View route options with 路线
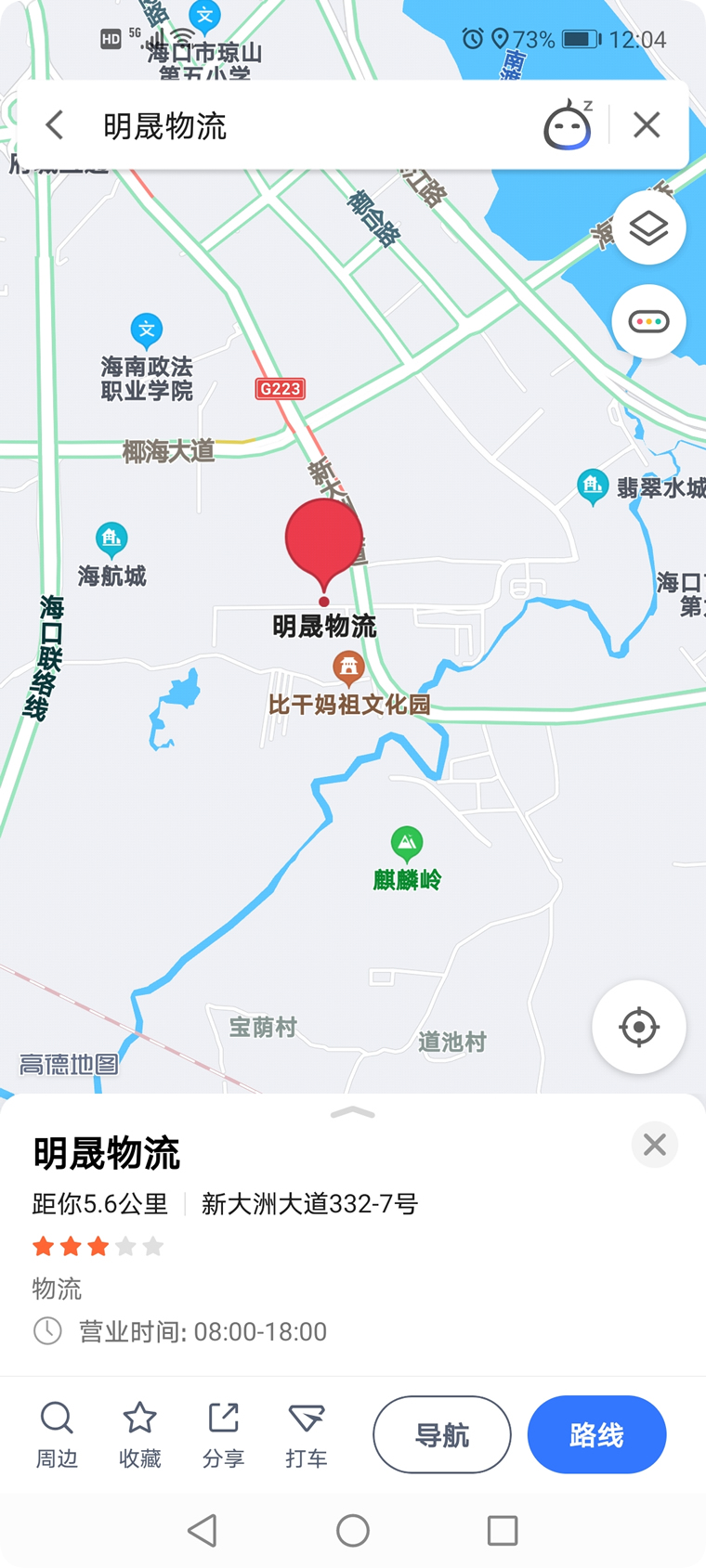 pyautogui.click(x=596, y=1434)
